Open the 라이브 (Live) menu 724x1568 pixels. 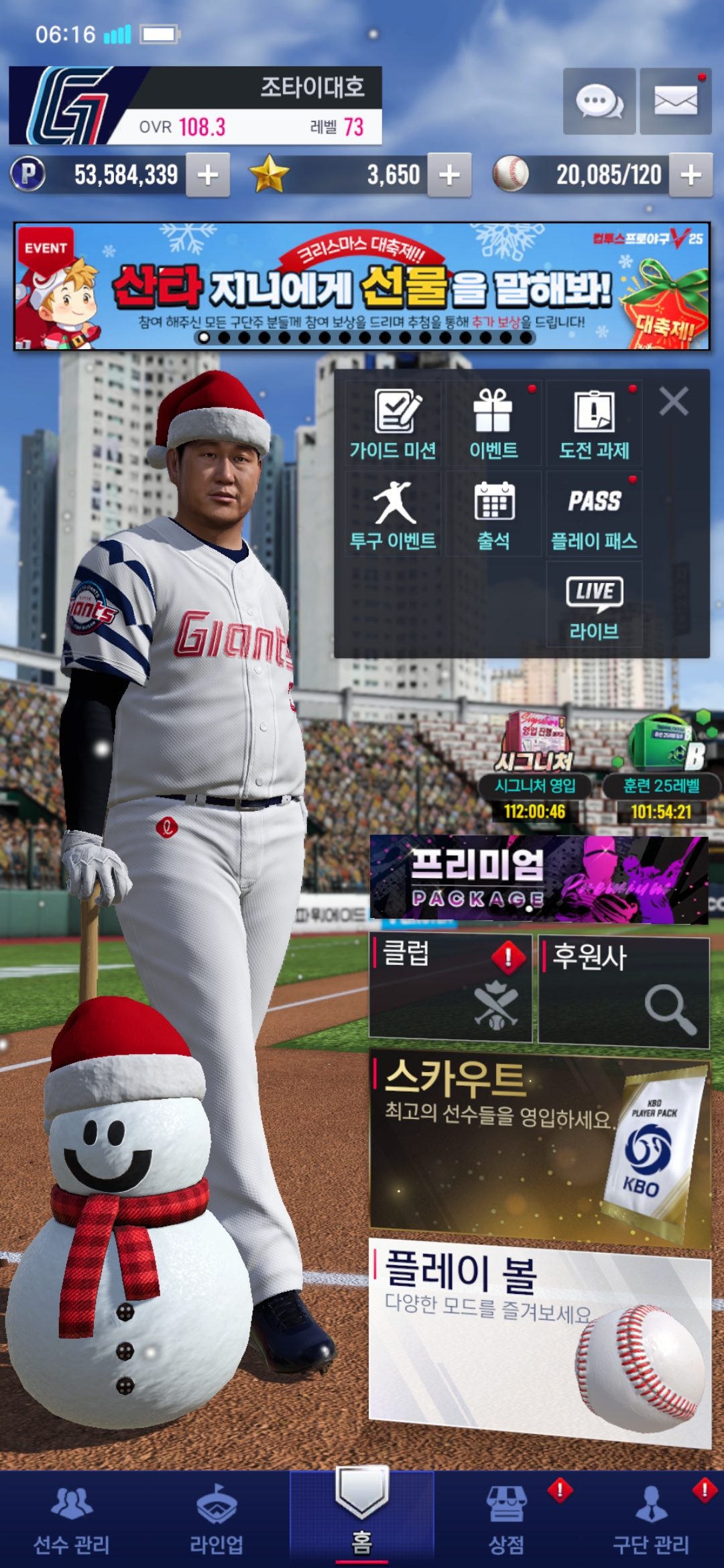pyautogui.click(x=594, y=604)
